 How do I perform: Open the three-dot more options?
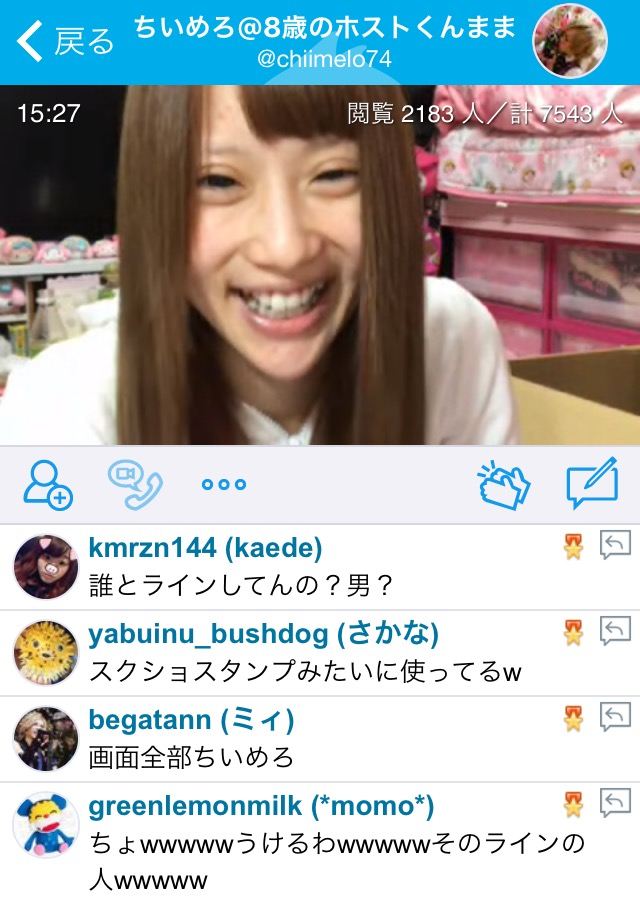pos(223,485)
